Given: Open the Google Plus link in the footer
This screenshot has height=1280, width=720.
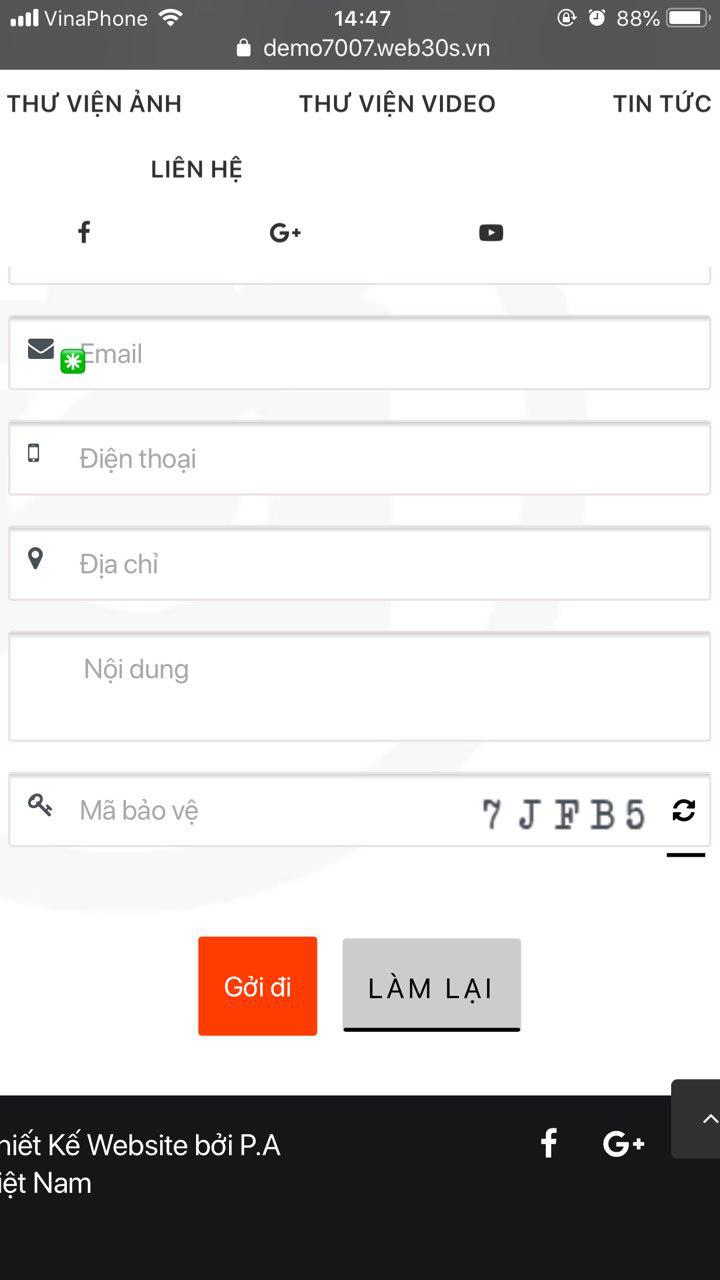Looking at the screenshot, I should 623,1144.
